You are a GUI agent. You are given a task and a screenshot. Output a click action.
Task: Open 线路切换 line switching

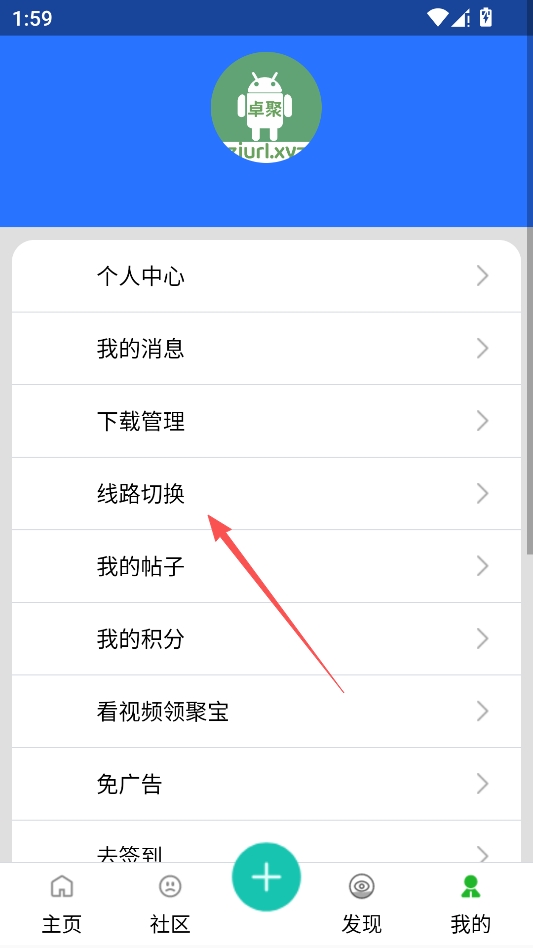tap(266, 494)
